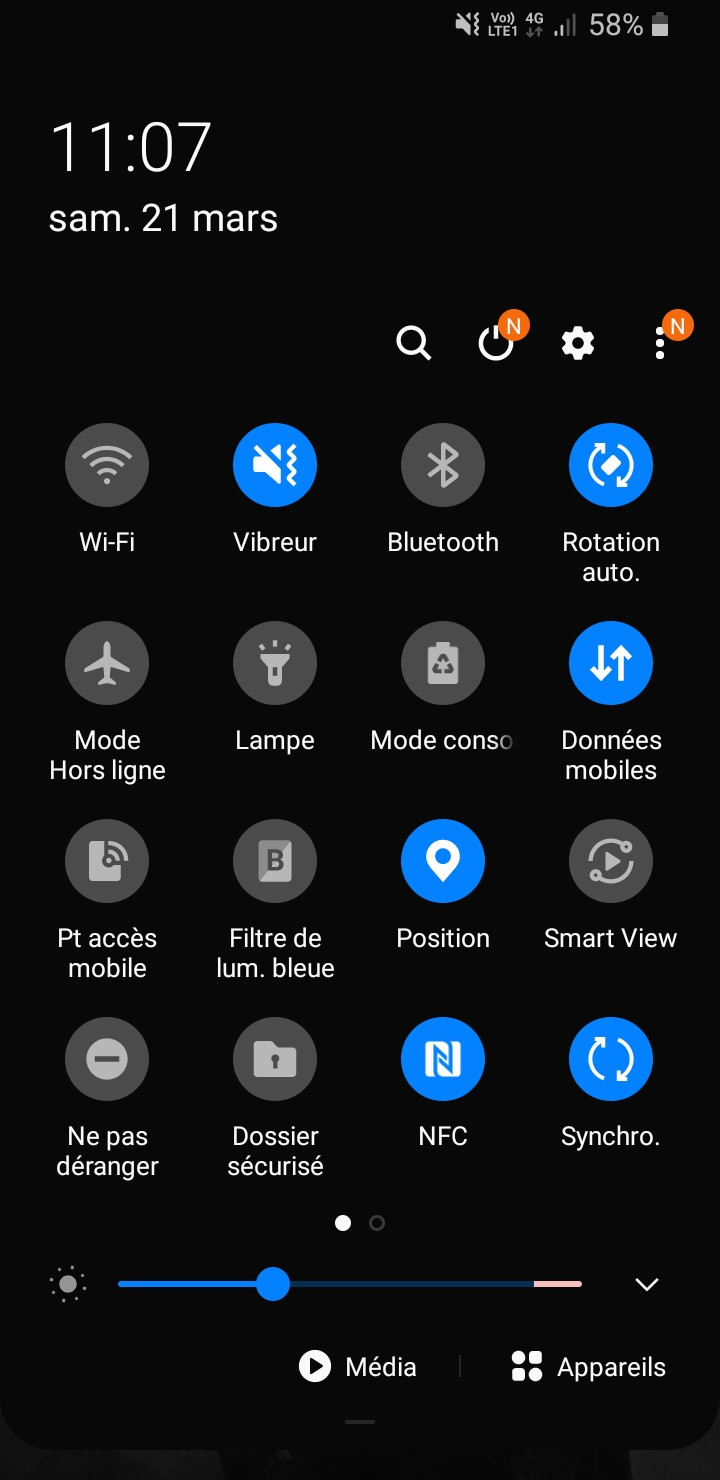Expand the brightness options chevron
This screenshot has height=1480, width=720.
(647, 1285)
